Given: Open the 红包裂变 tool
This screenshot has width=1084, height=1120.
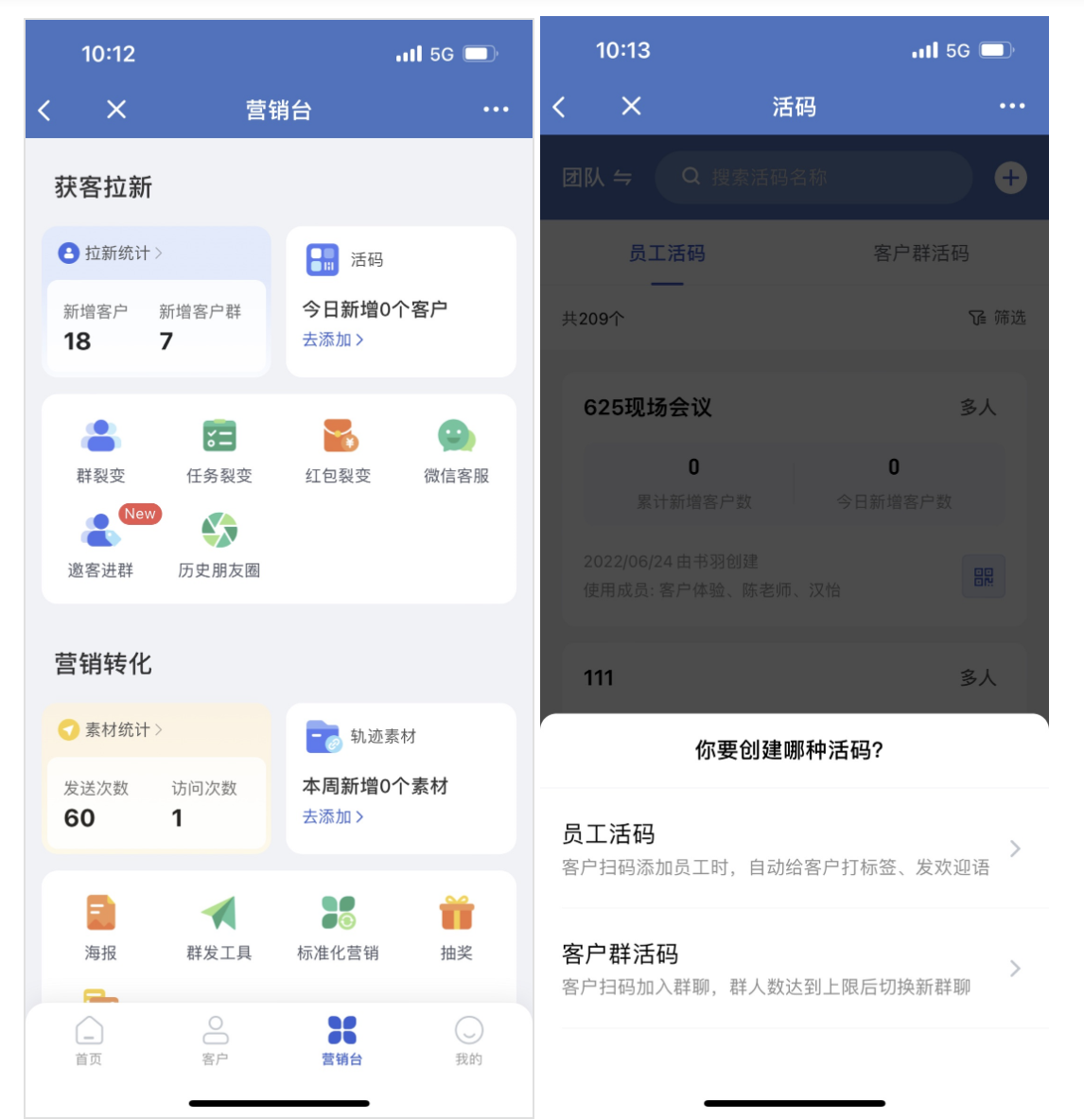Looking at the screenshot, I should pos(338,450).
